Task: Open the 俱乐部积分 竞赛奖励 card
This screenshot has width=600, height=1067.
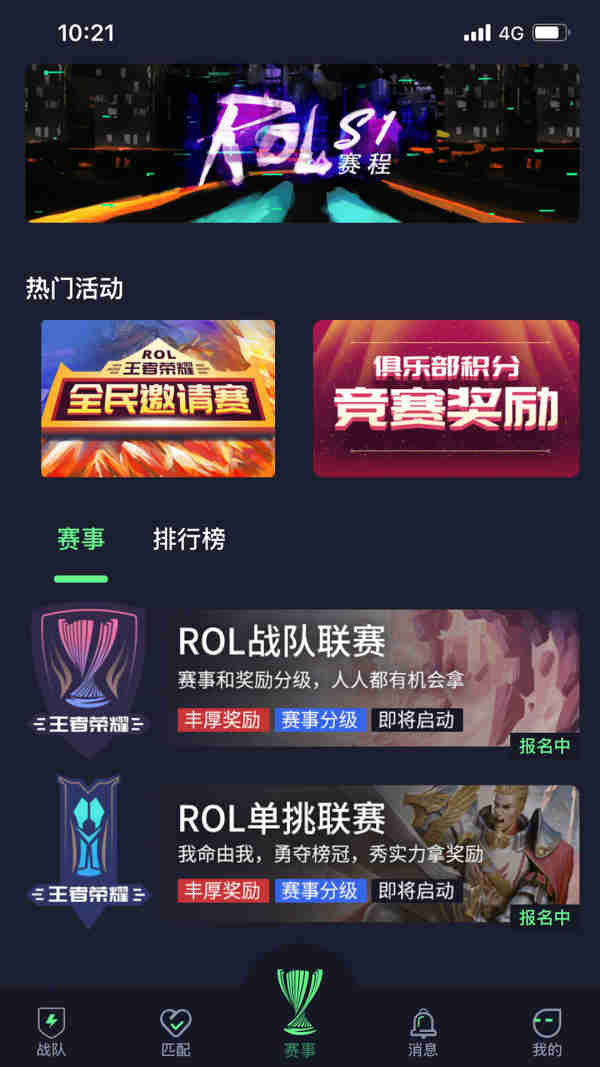Action: point(446,398)
